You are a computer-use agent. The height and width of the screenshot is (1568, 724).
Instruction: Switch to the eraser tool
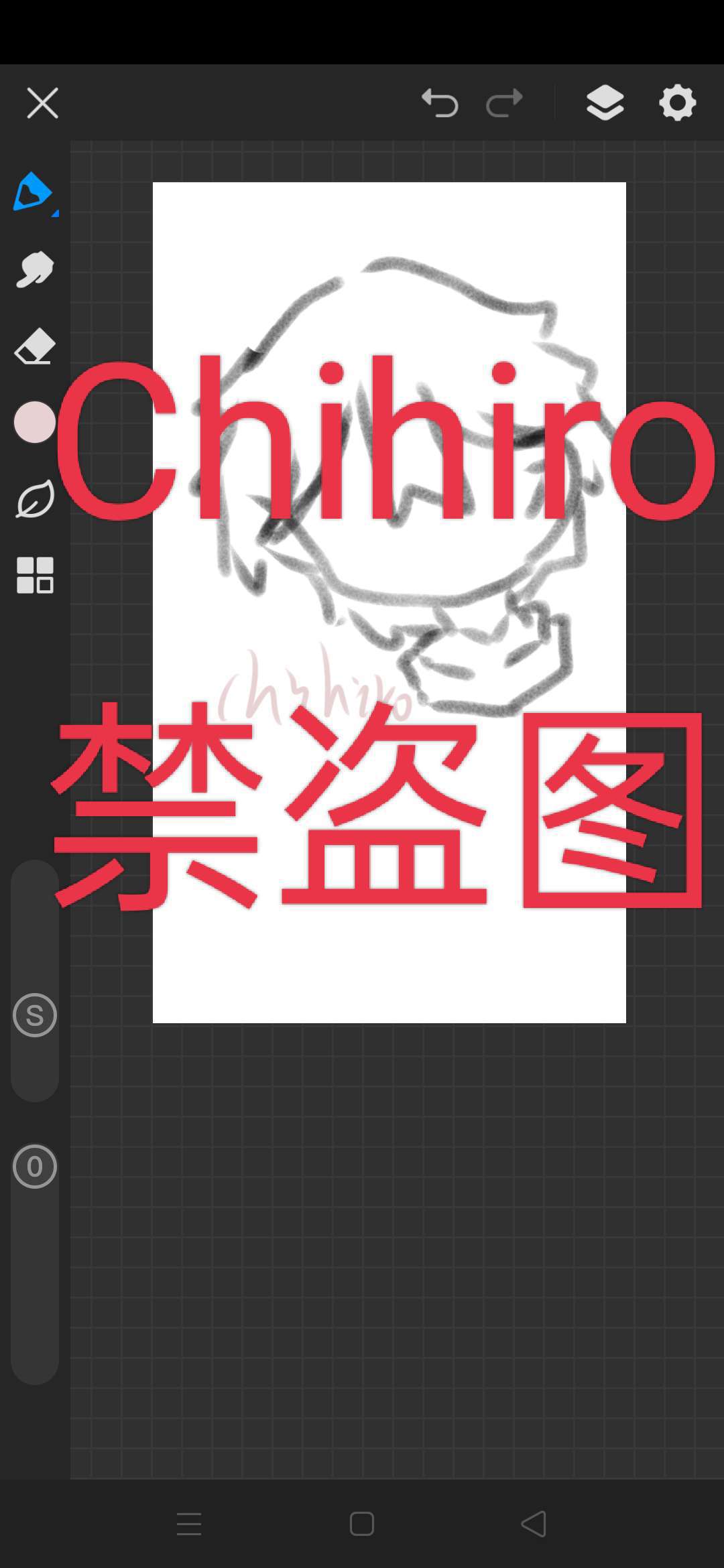(x=34, y=346)
